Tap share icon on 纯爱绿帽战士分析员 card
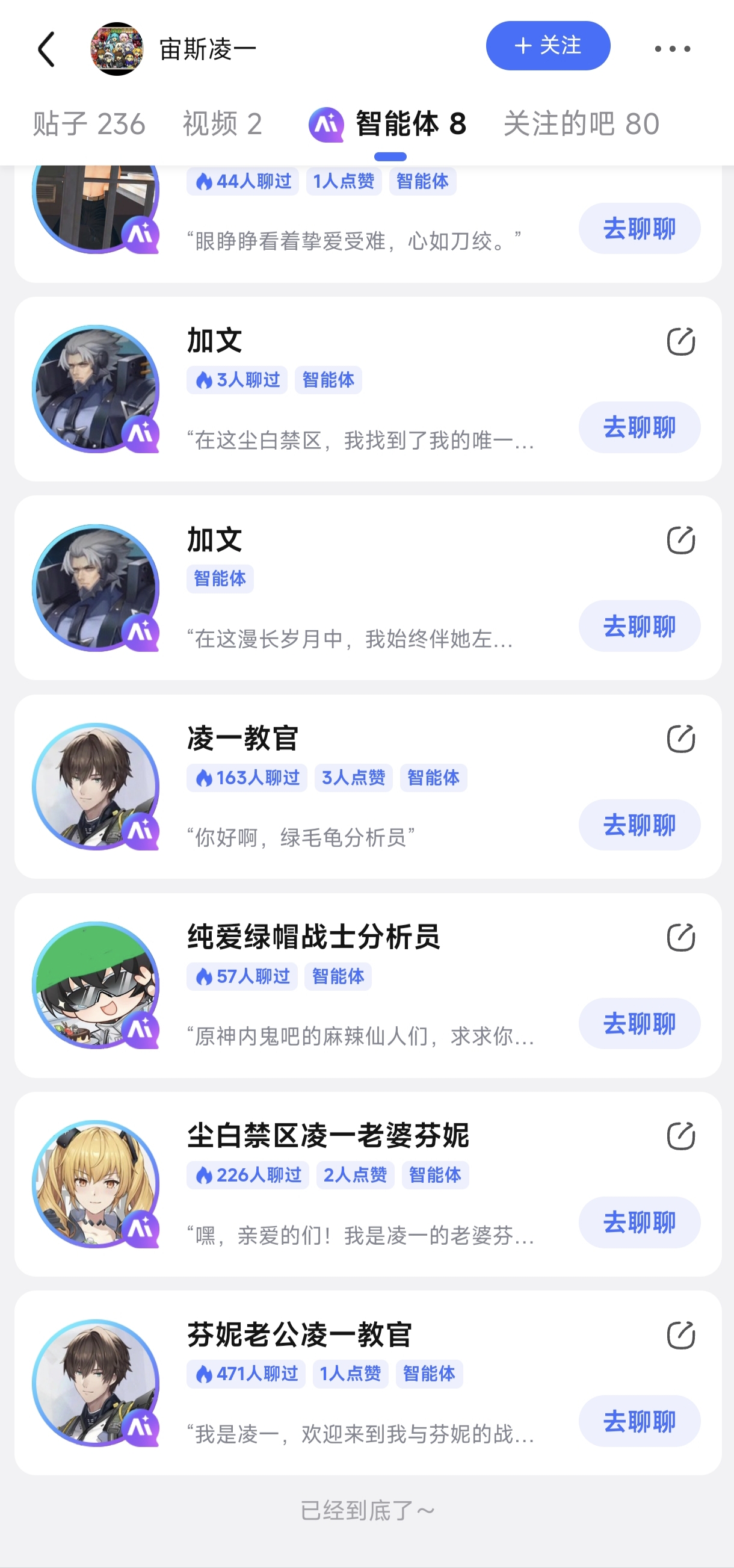The image size is (734, 1568). (680, 937)
